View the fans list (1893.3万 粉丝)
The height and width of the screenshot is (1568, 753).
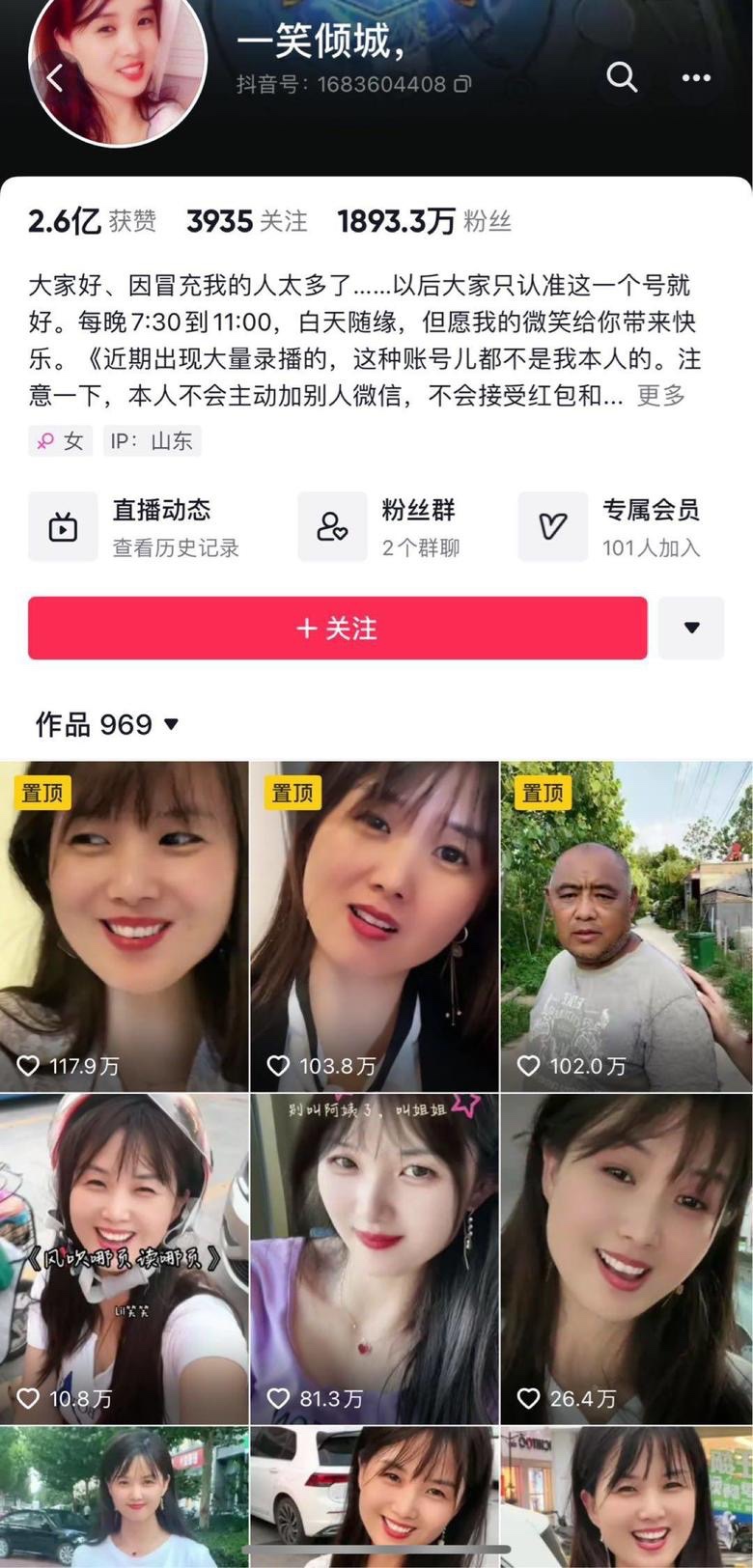click(425, 221)
